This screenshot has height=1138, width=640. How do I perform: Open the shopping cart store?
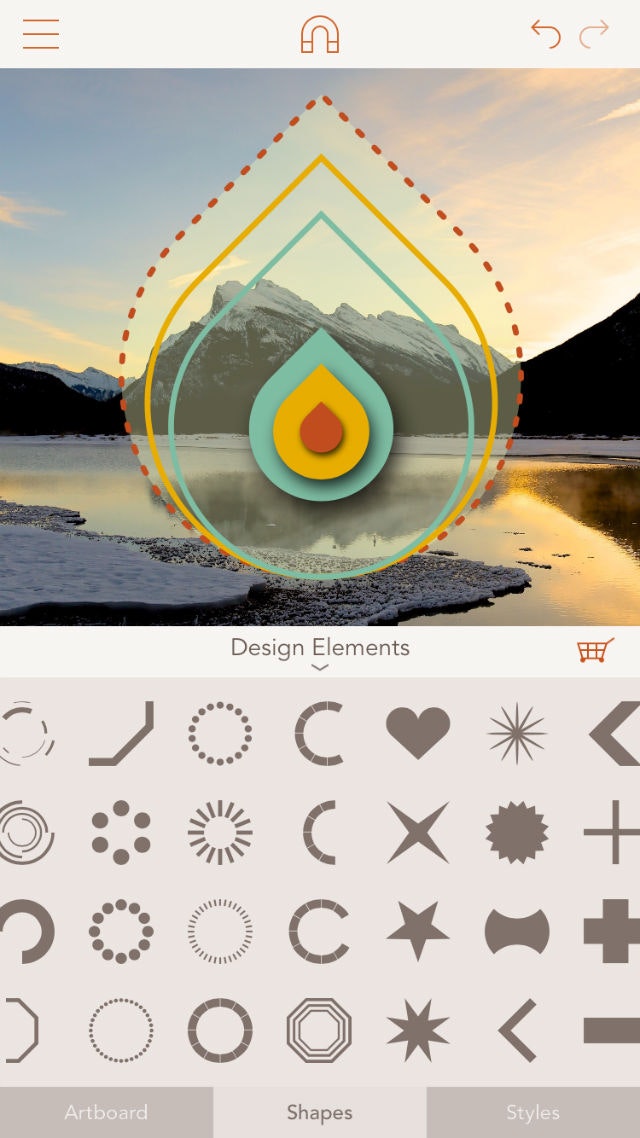[596, 650]
